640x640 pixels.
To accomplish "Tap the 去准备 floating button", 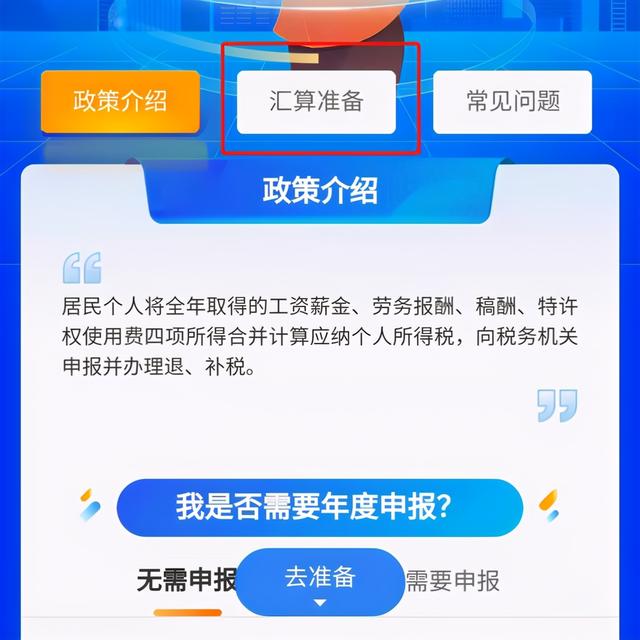I will [x=320, y=580].
